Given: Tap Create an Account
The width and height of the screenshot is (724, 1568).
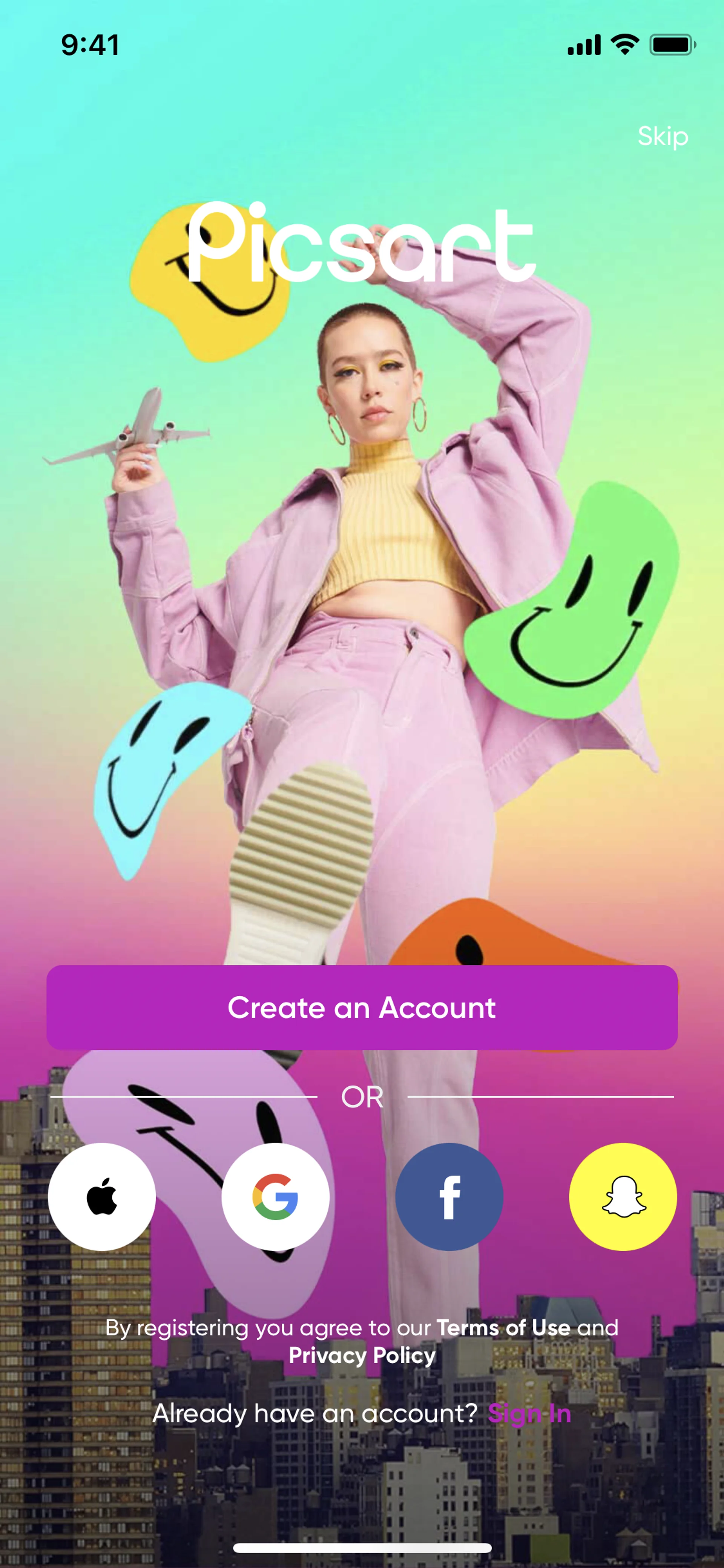Looking at the screenshot, I should (x=362, y=1007).
